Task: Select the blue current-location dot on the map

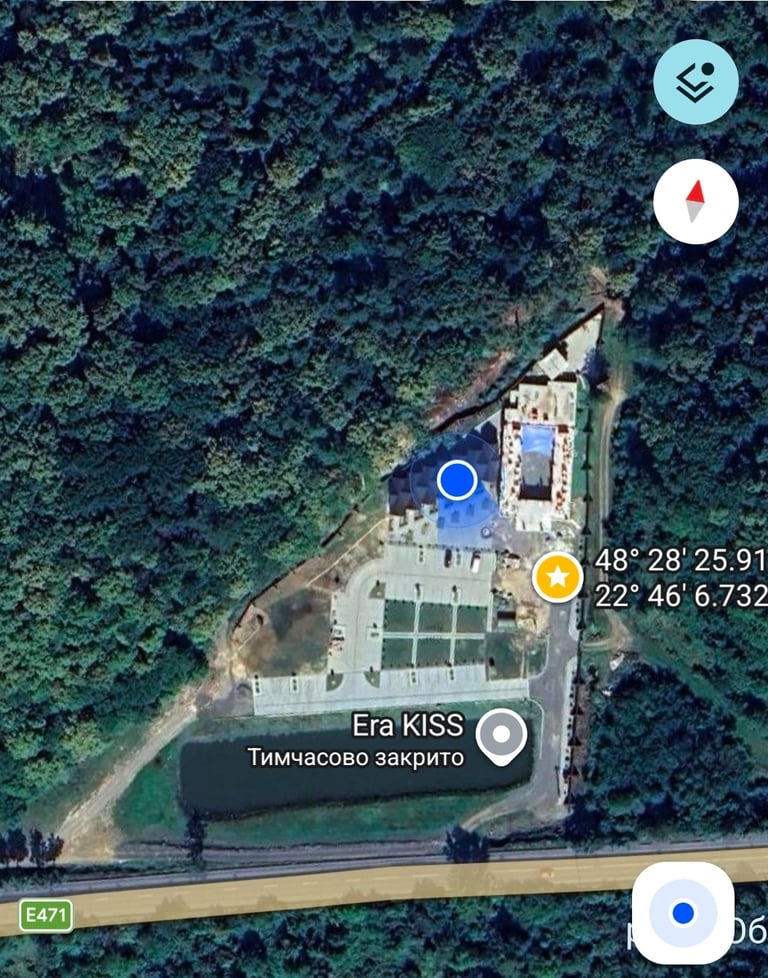Action: click(457, 481)
